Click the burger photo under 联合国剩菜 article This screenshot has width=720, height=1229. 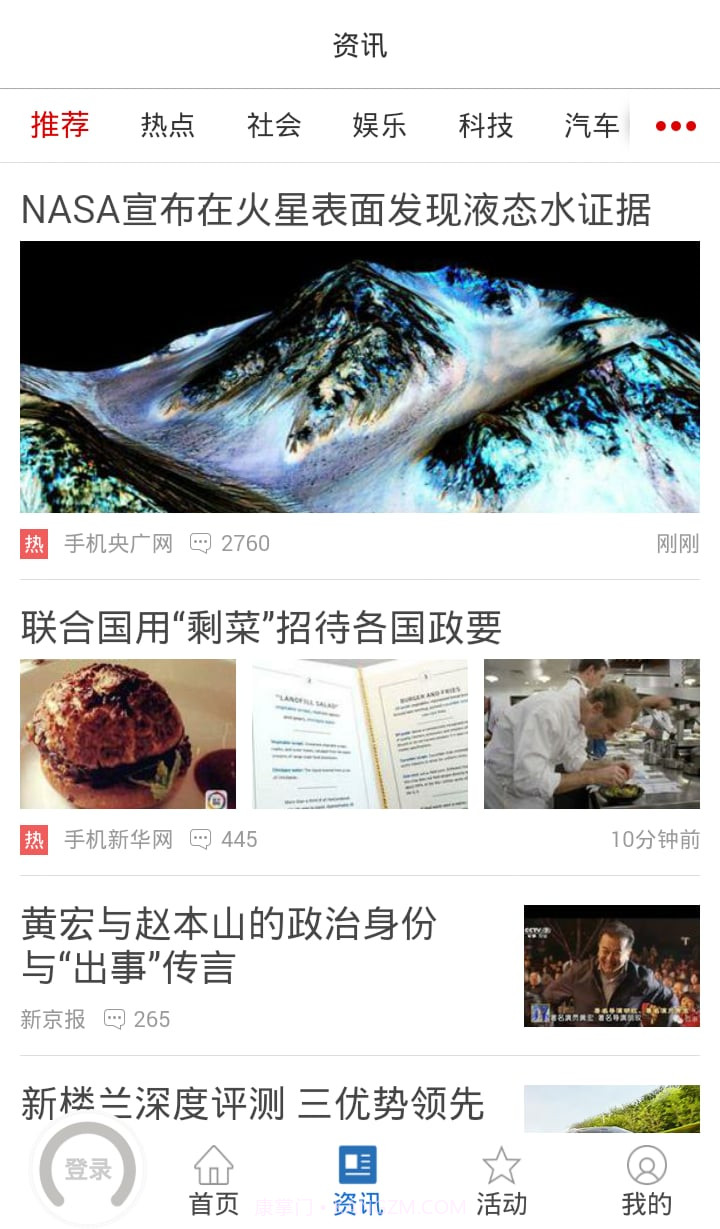click(x=128, y=733)
